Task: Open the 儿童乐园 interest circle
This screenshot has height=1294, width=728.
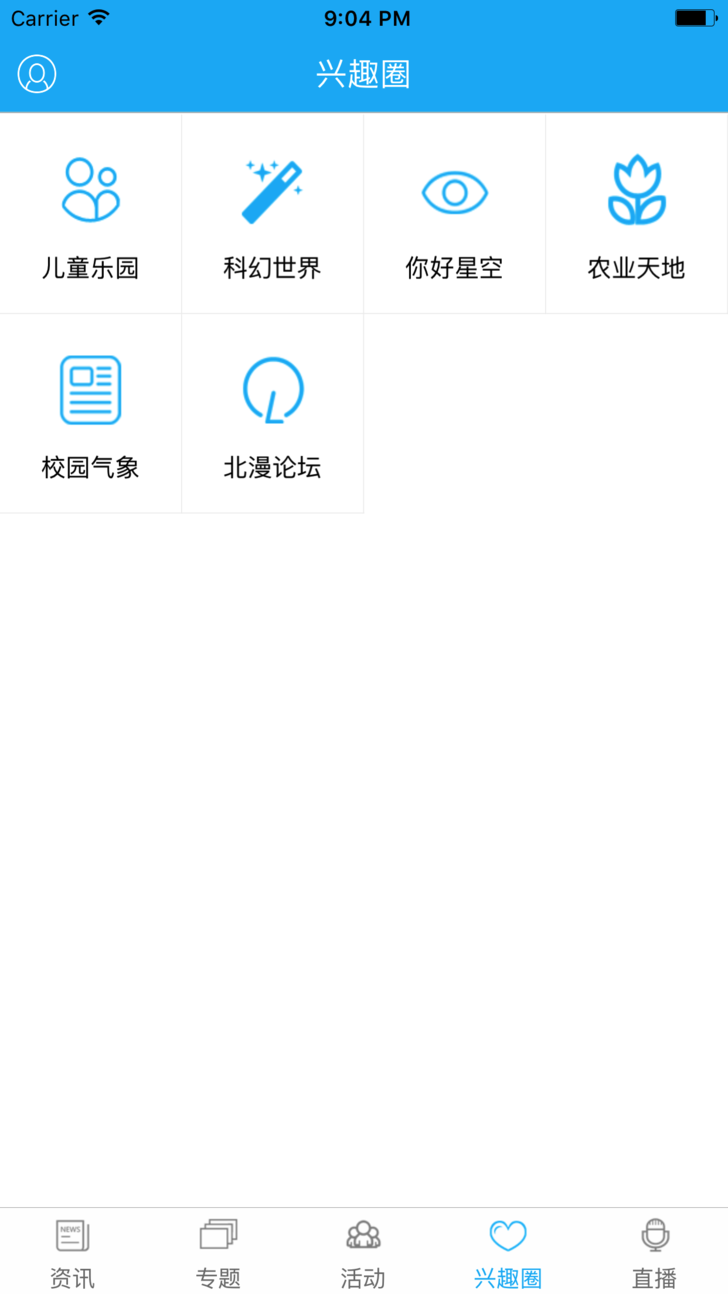Action: tap(91, 213)
